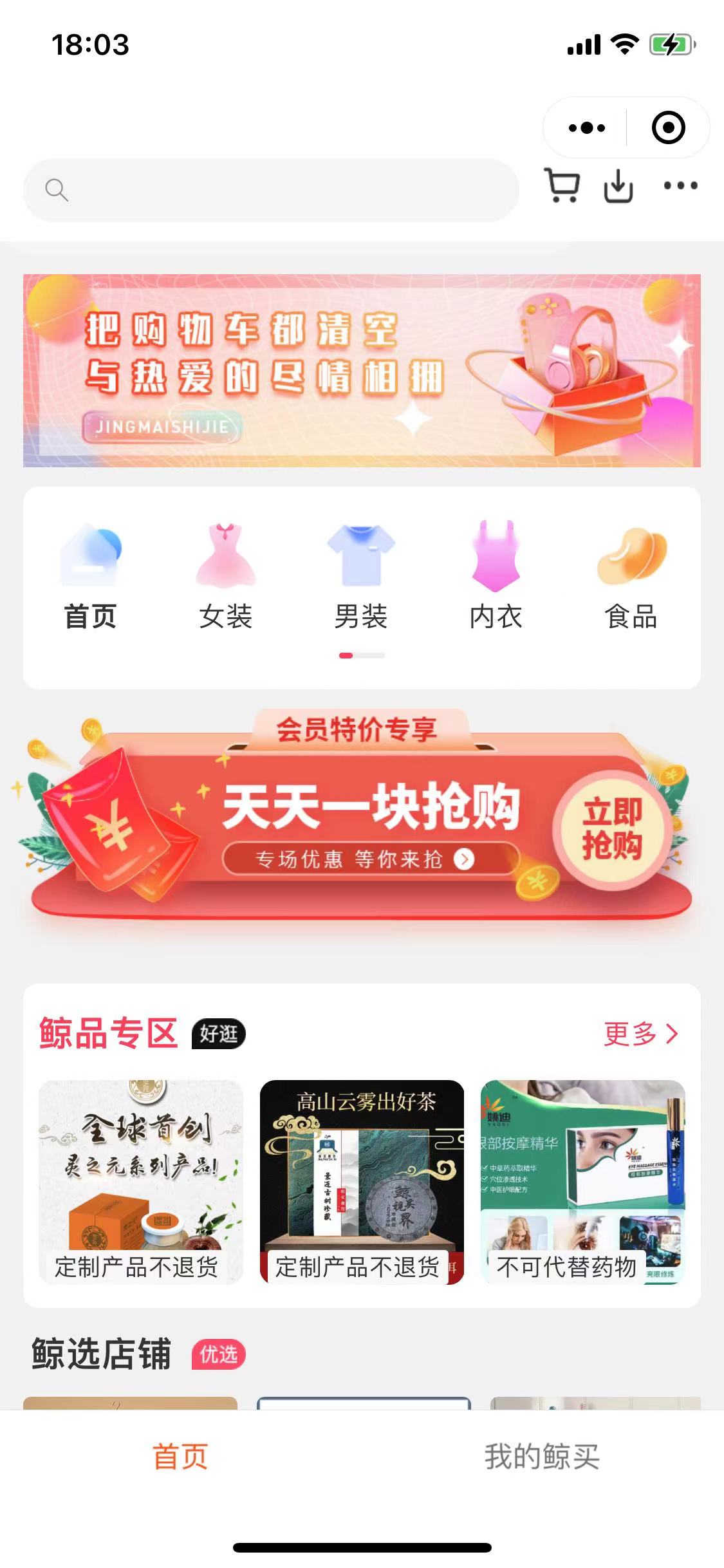The image size is (724, 1568).
Task: Open the 全球首创 灵之元 product card
Action: click(141, 1182)
